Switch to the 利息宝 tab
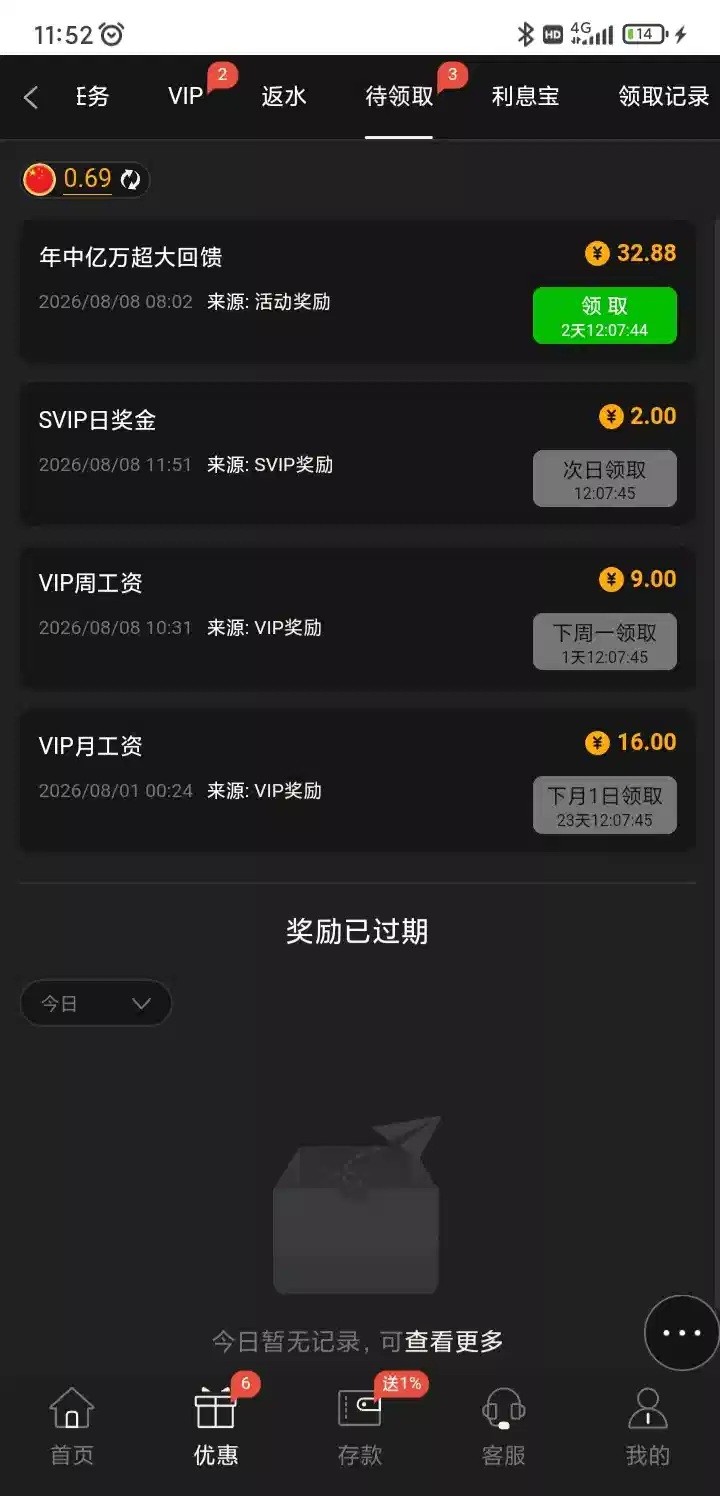Image resolution: width=720 pixels, height=1496 pixels. pyautogui.click(x=525, y=97)
